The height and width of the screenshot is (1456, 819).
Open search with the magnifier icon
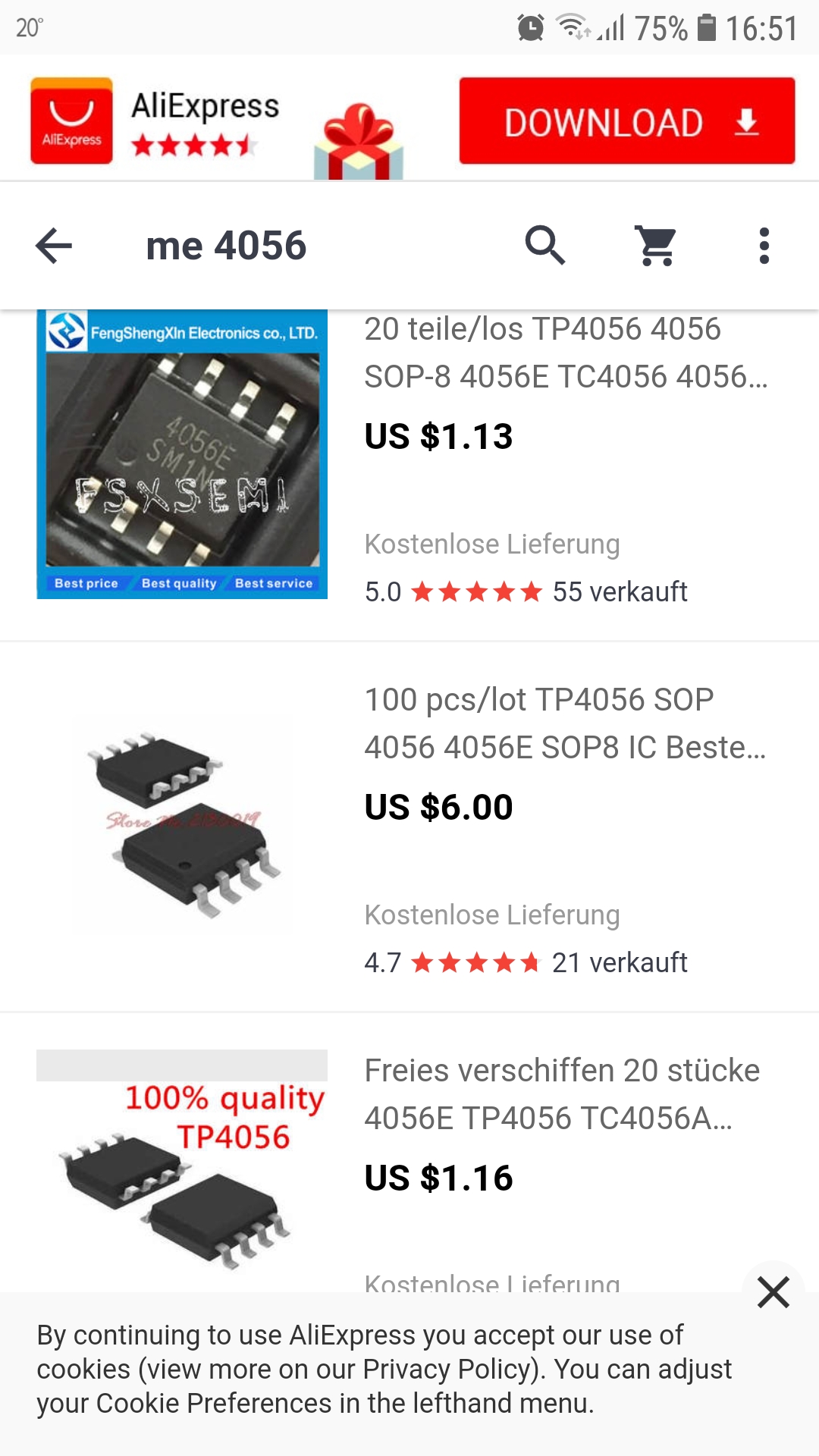coord(544,246)
